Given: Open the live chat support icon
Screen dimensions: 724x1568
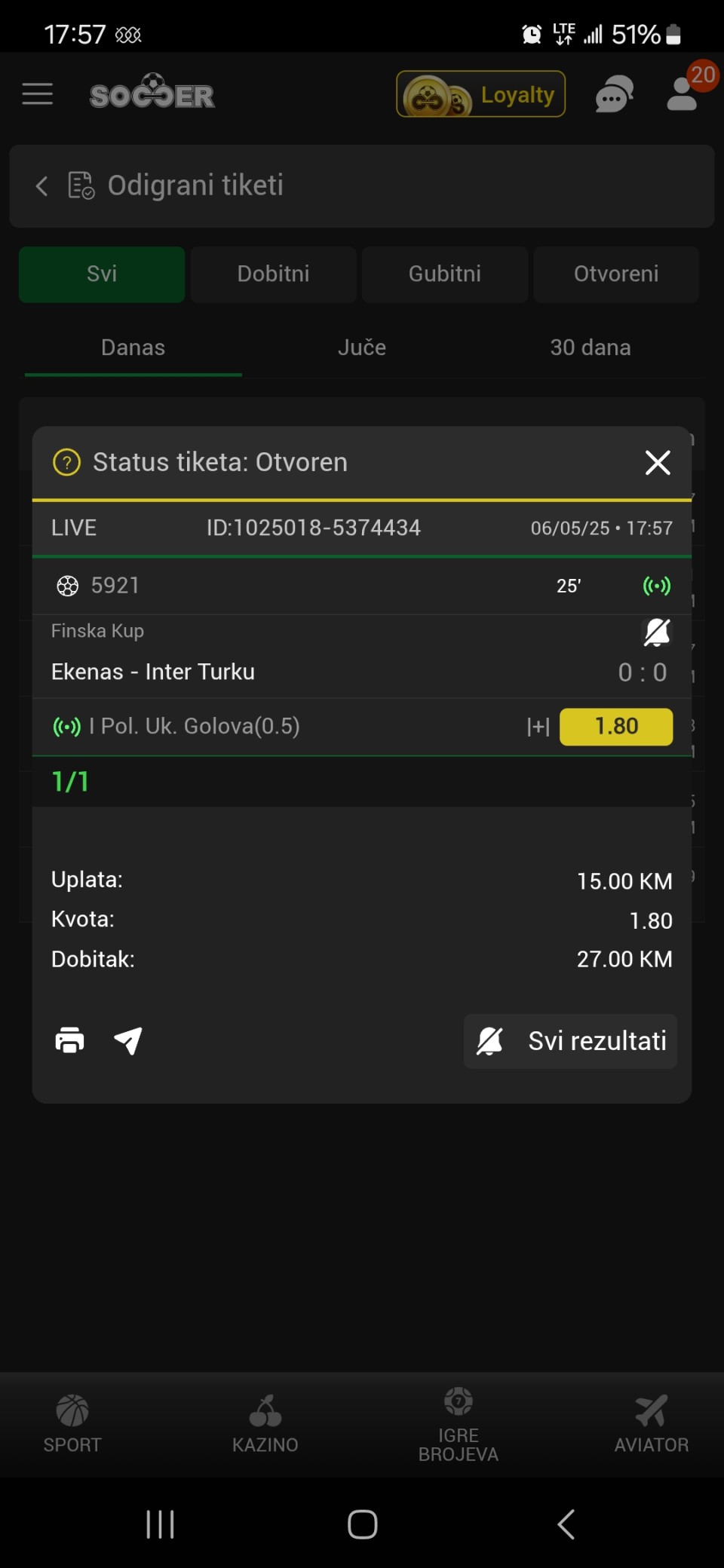Looking at the screenshot, I should pyautogui.click(x=614, y=95).
